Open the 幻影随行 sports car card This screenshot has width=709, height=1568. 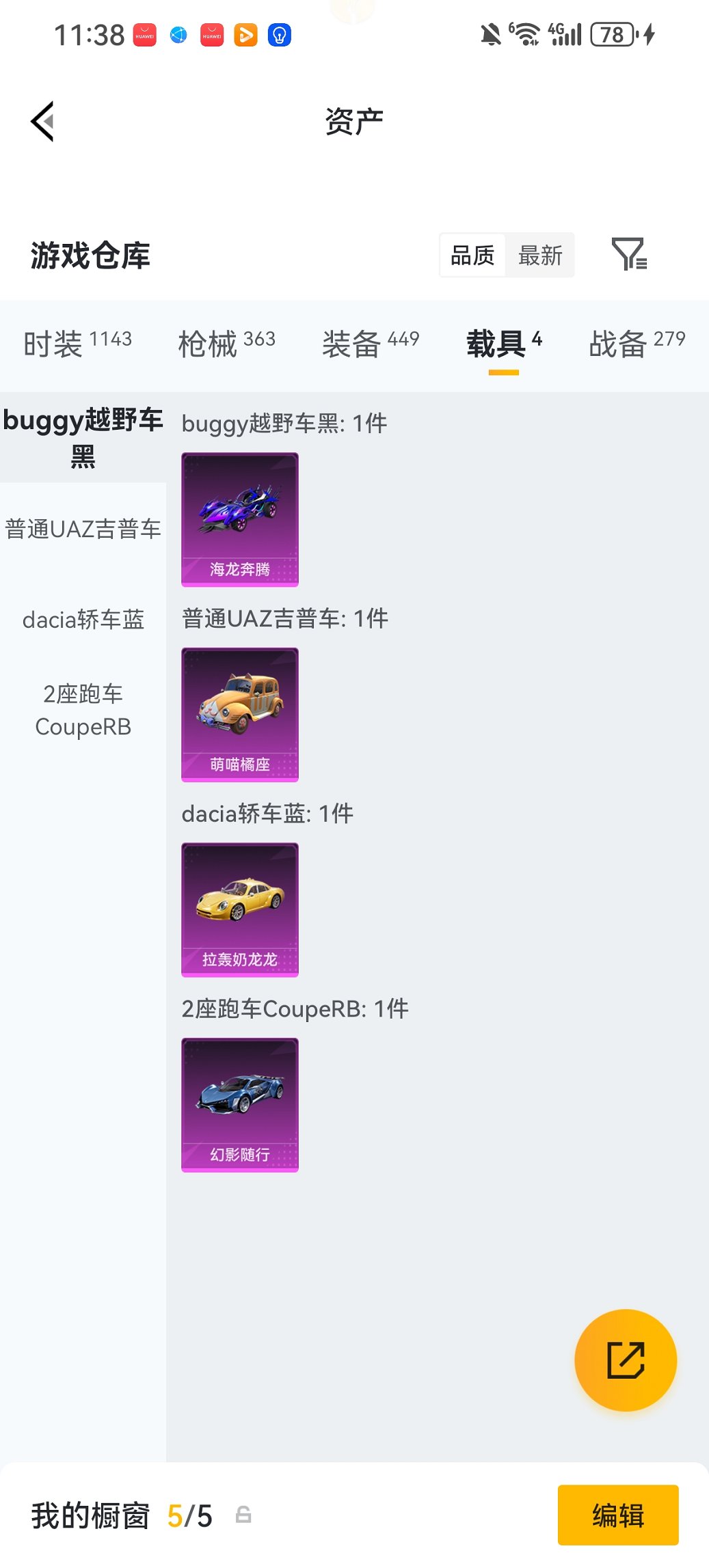click(239, 1105)
